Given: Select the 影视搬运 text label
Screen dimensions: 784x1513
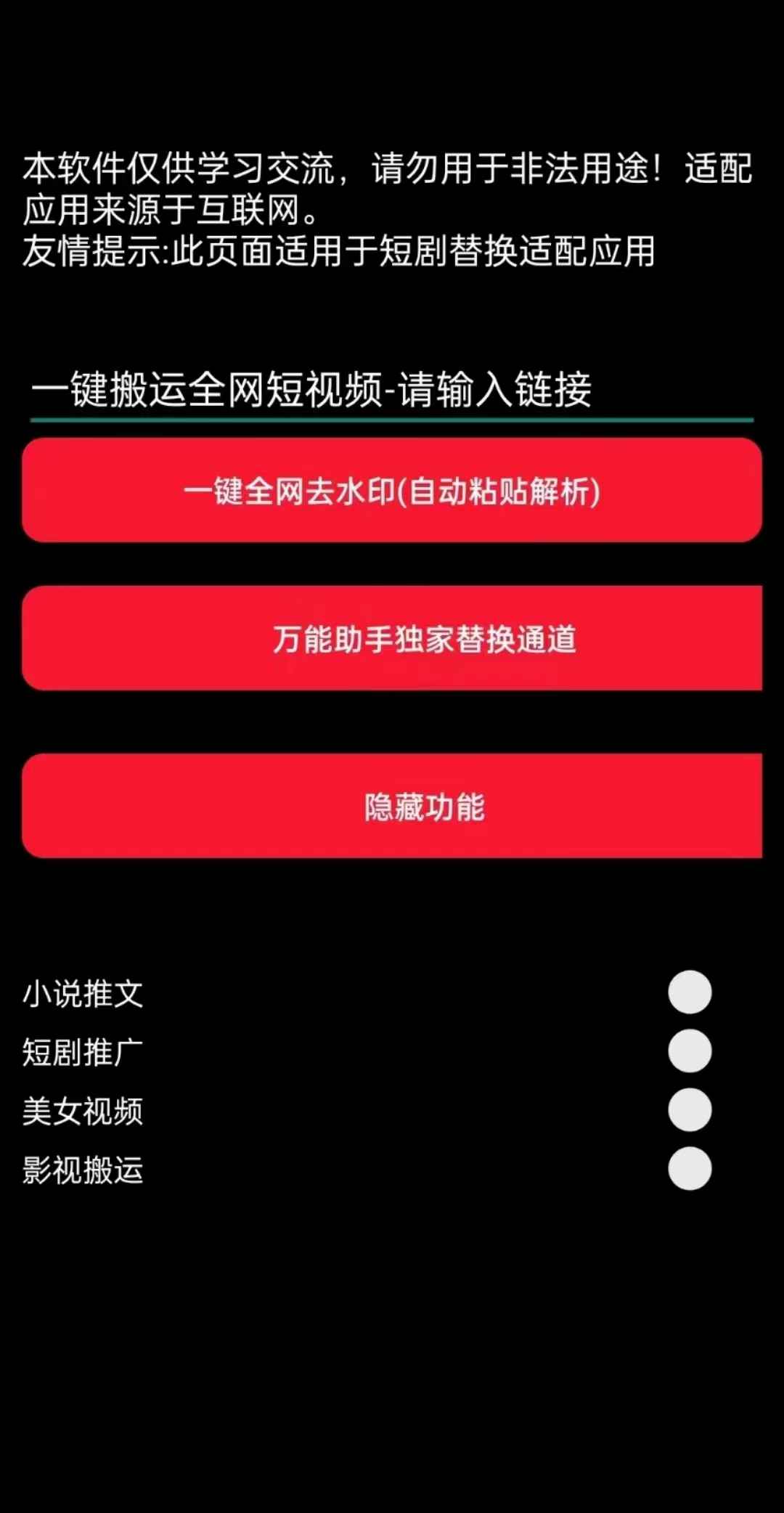Looking at the screenshot, I should click(x=82, y=1171).
